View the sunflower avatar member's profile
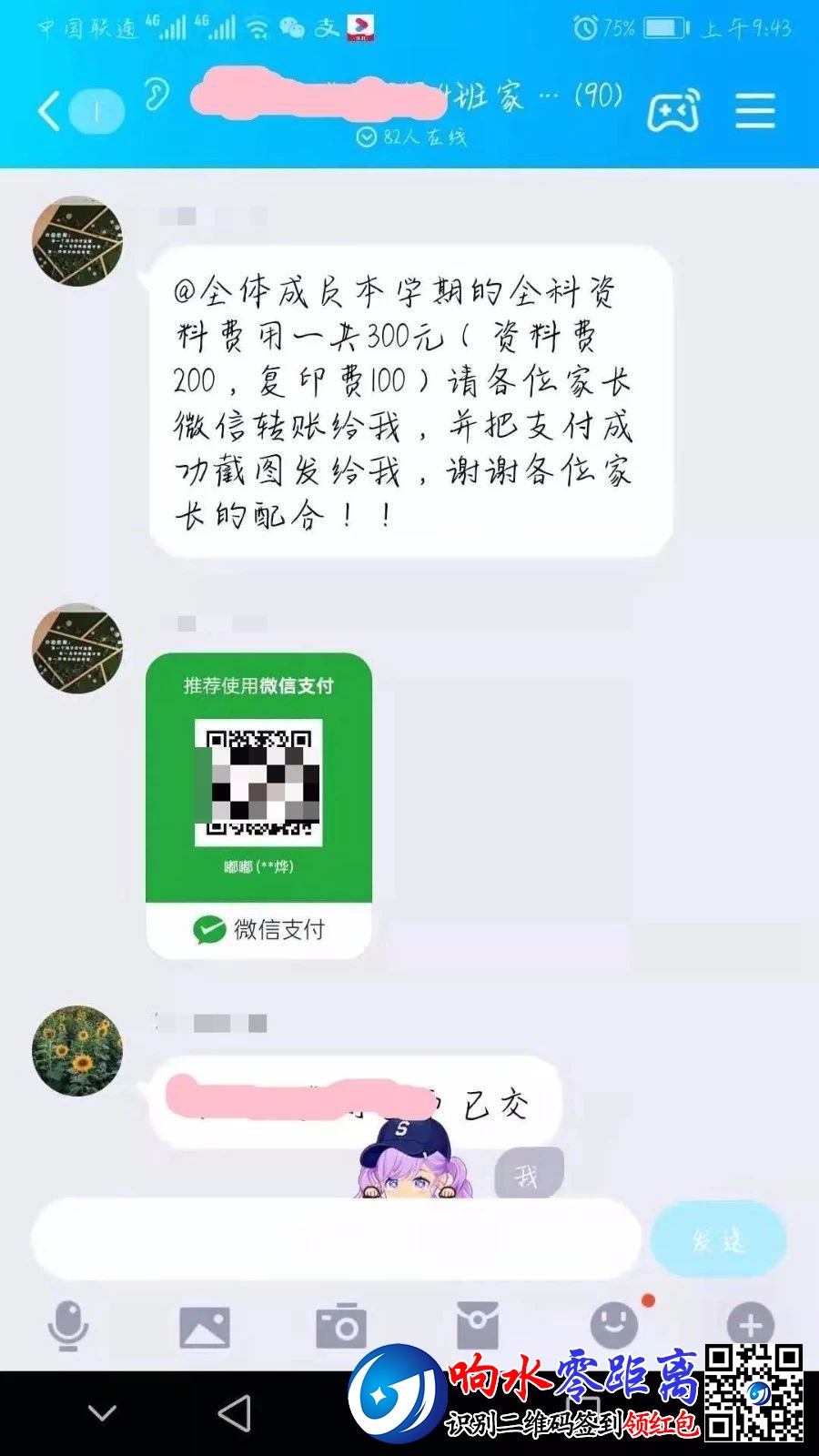 (x=77, y=1050)
